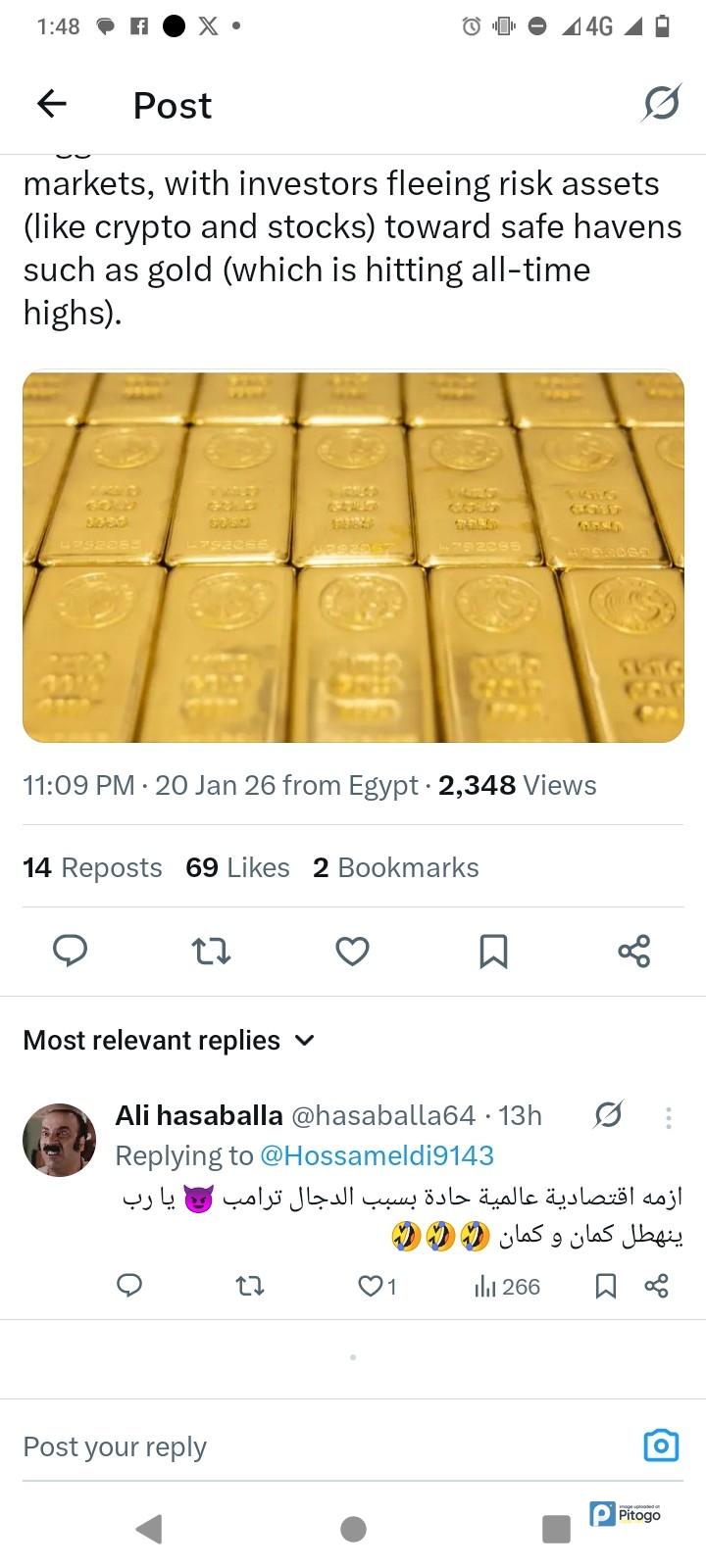Like the main post
Screen dimensions: 706x1568
(352, 950)
